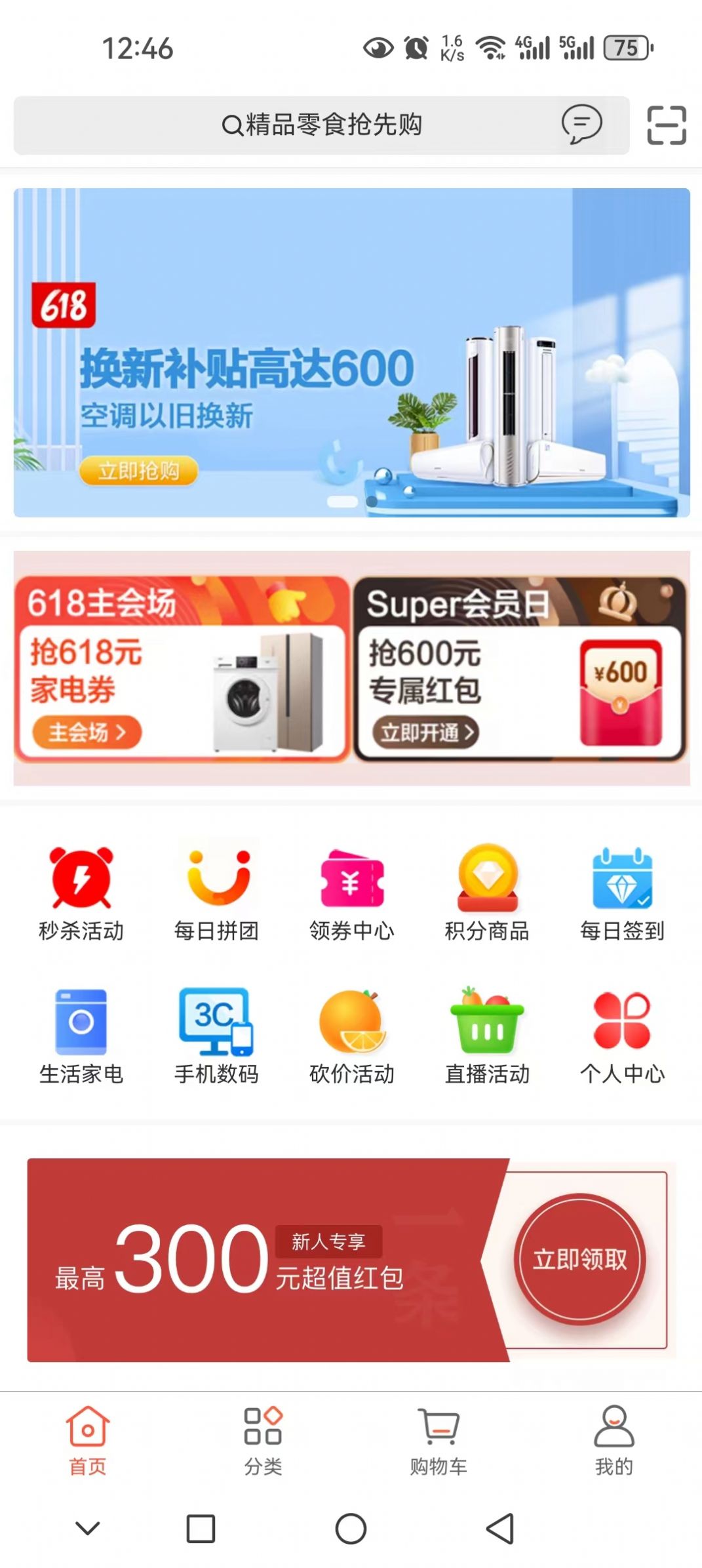Open the Super会员日 red packet card
The width and height of the screenshot is (702, 1568).
pos(520,669)
